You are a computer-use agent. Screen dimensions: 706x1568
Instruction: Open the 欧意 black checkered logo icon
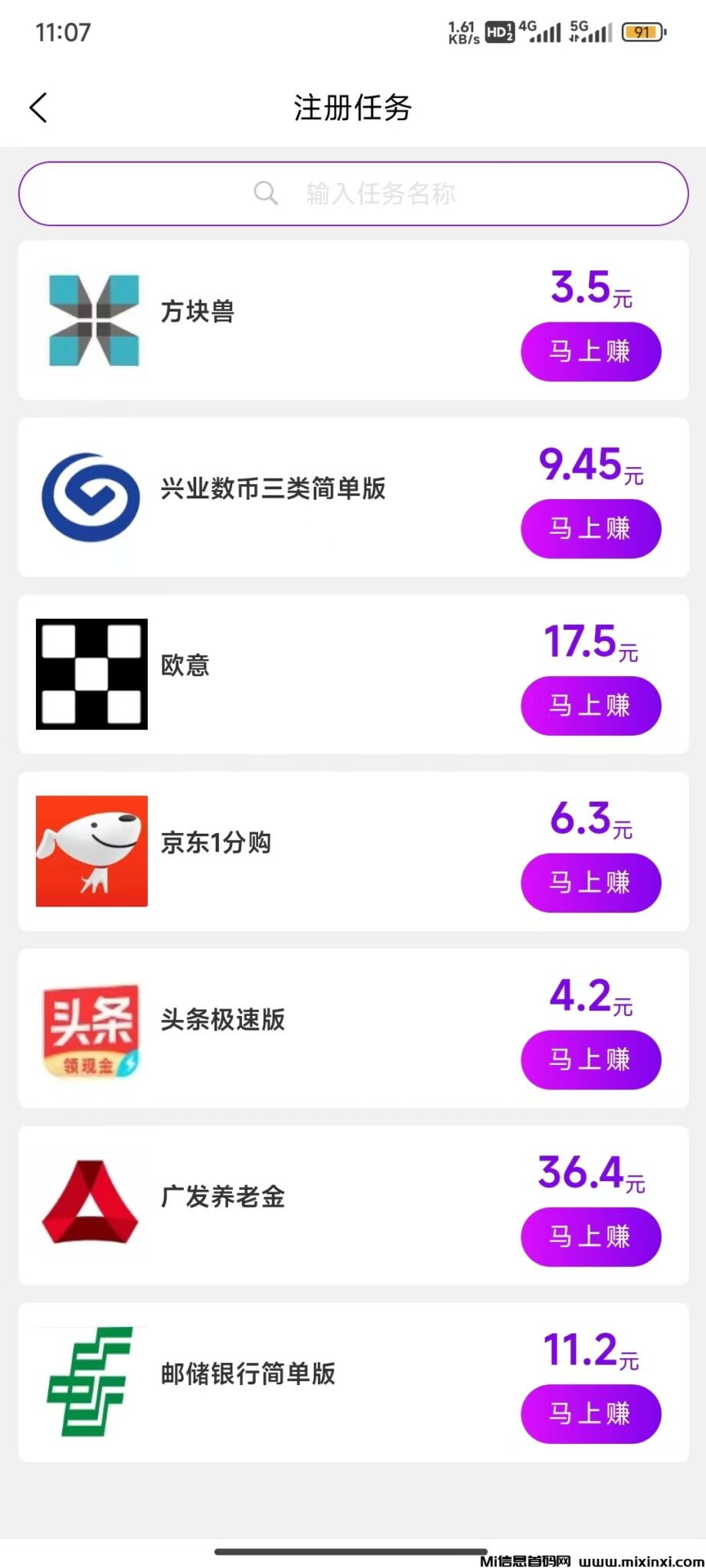click(x=90, y=674)
